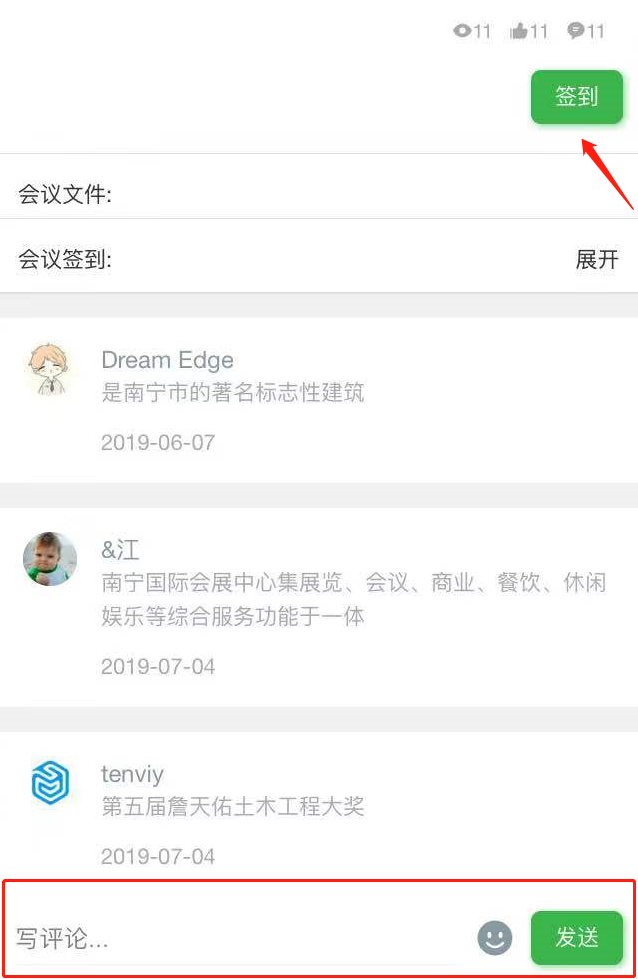
Task: Open tenviy's profile avatar
Action: click(x=50, y=784)
